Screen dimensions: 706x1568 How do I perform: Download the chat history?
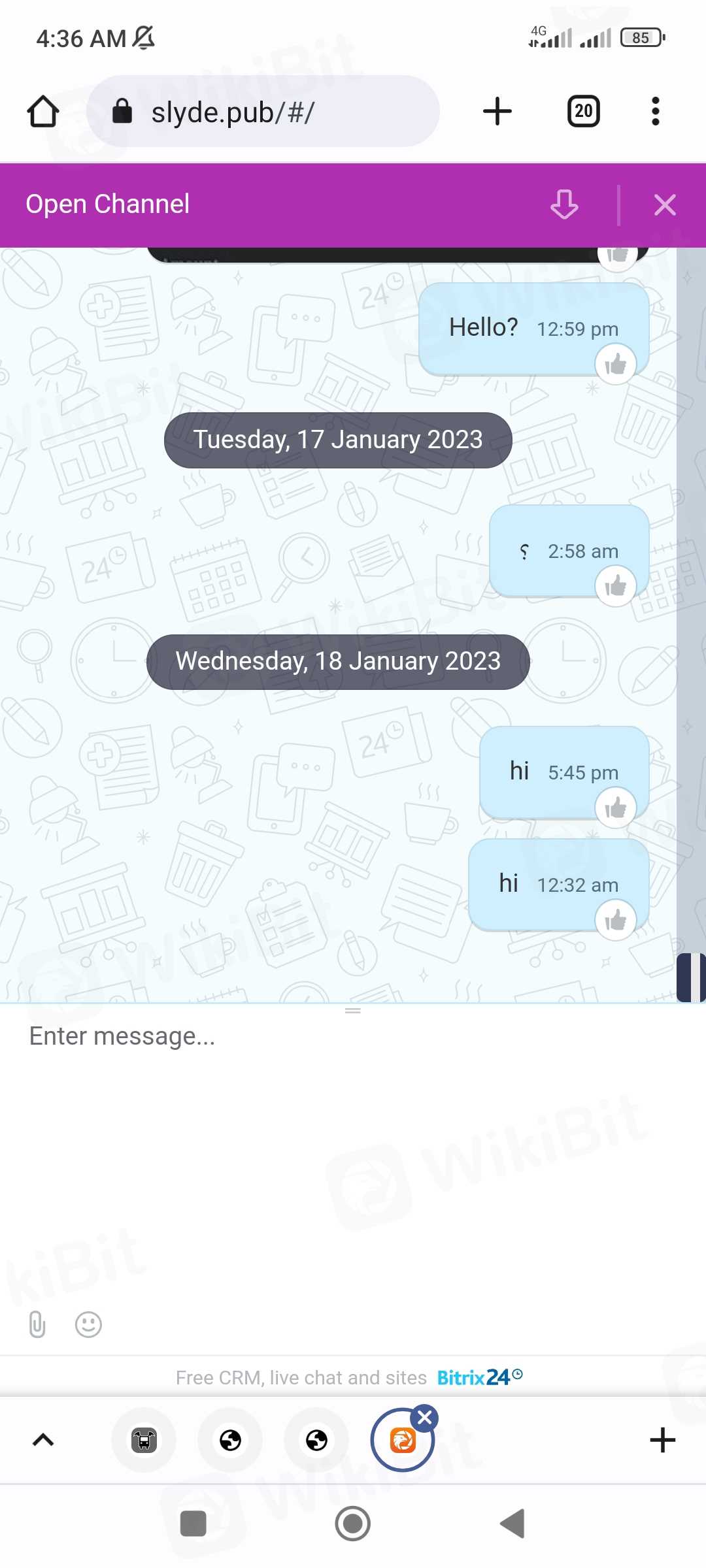pos(564,204)
